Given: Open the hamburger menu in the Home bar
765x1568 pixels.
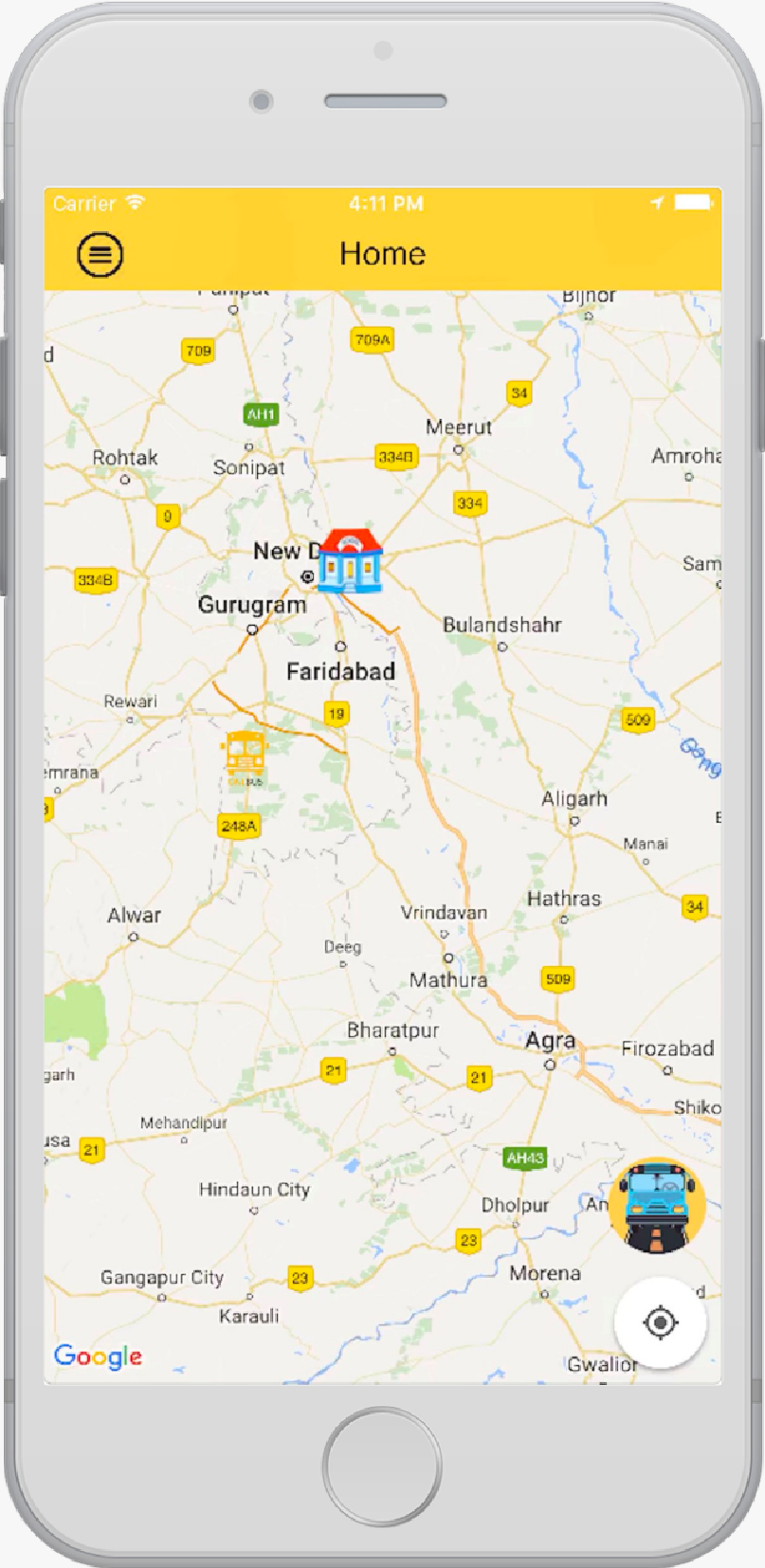Looking at the screenshot, I should (100, 254).
